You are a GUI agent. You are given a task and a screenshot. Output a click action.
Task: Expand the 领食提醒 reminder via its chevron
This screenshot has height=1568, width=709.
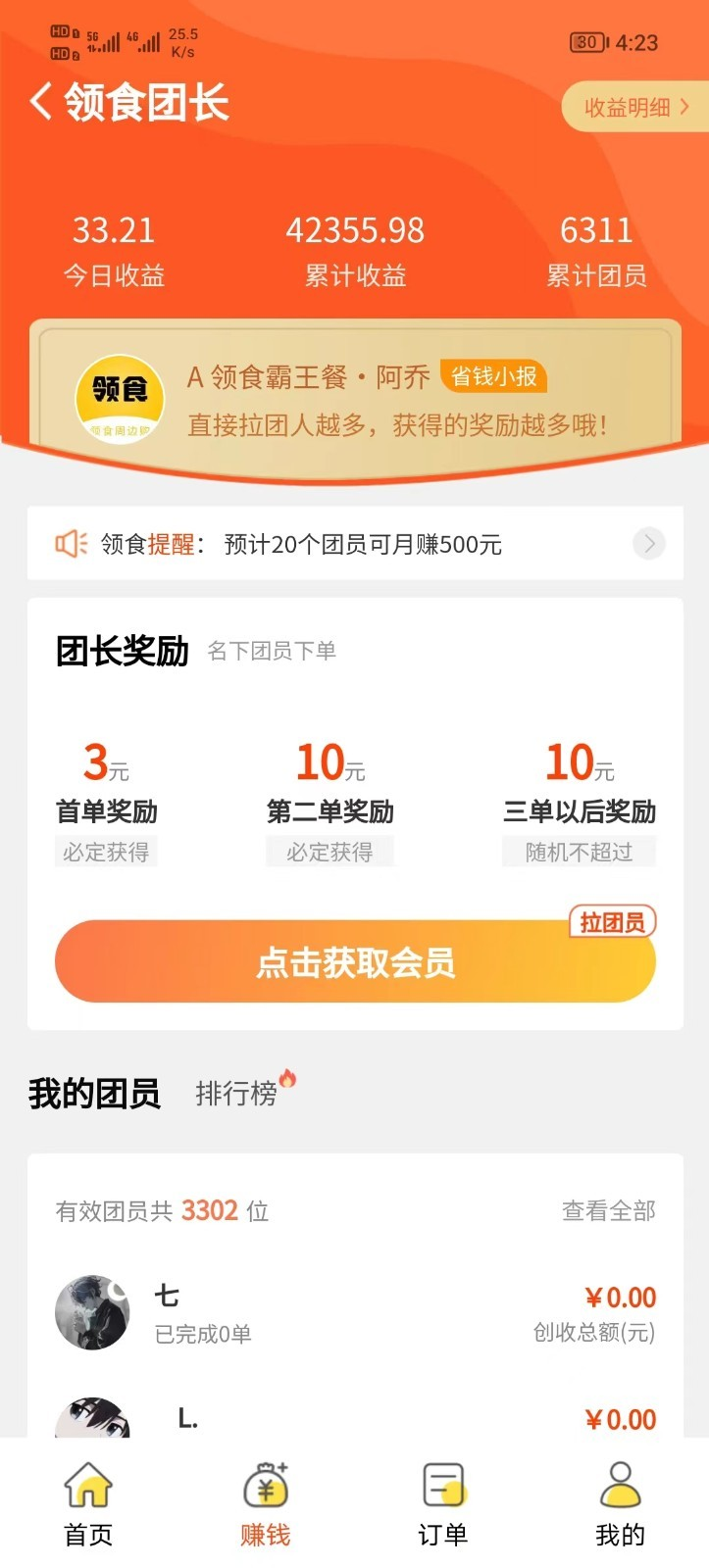coord(648,544)
